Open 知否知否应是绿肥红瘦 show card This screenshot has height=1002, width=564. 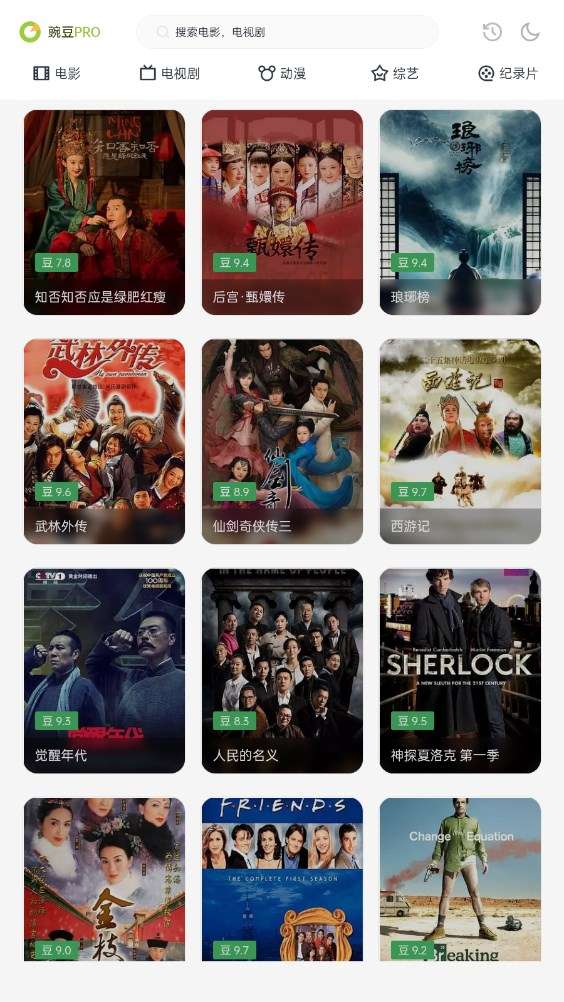click(104, 212)
